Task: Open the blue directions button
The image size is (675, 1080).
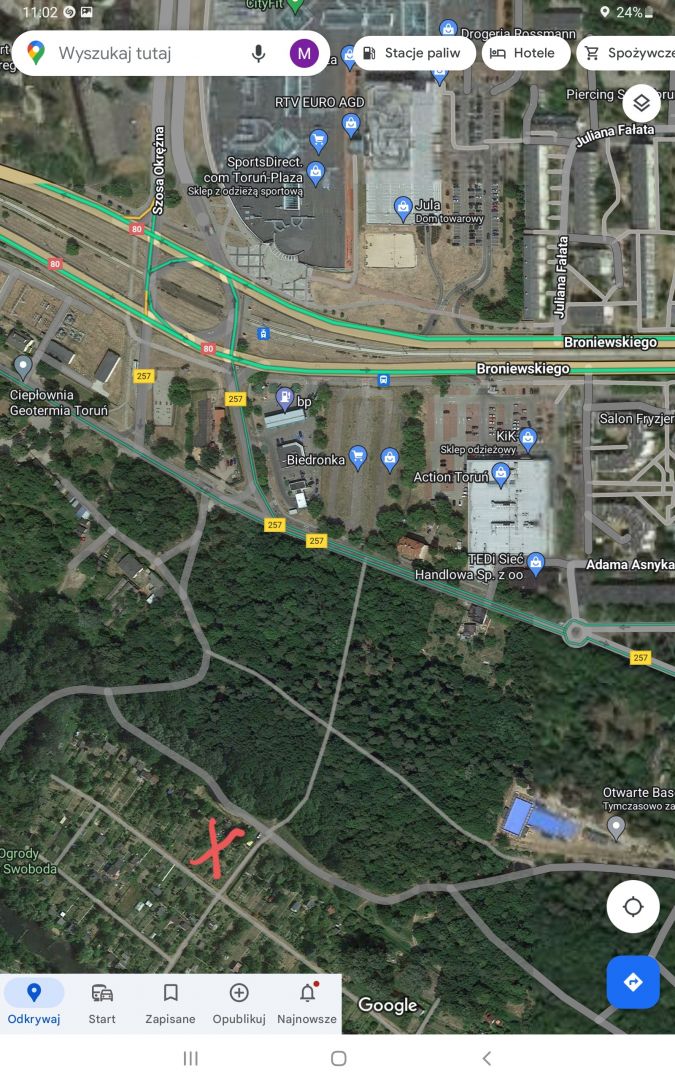Action: point(633,982)
